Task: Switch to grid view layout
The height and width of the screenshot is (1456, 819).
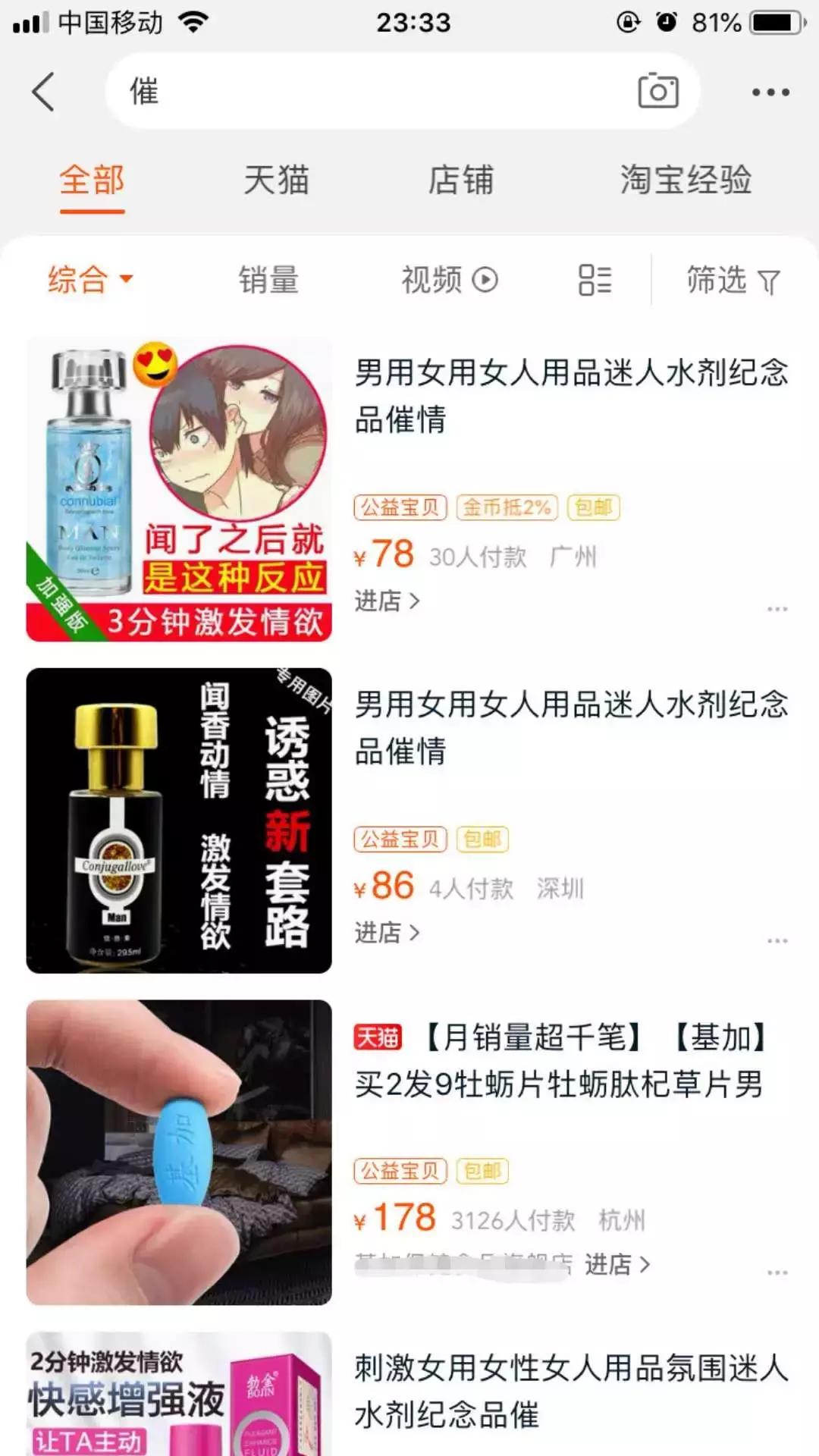Action: (x=594, y=279)
